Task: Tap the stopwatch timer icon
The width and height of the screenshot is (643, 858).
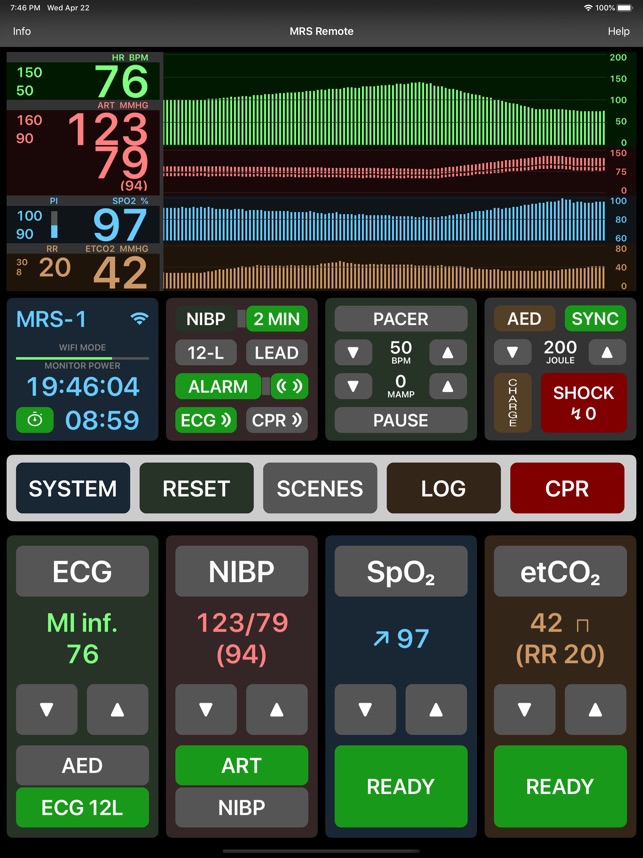Action: coord(35,420)
